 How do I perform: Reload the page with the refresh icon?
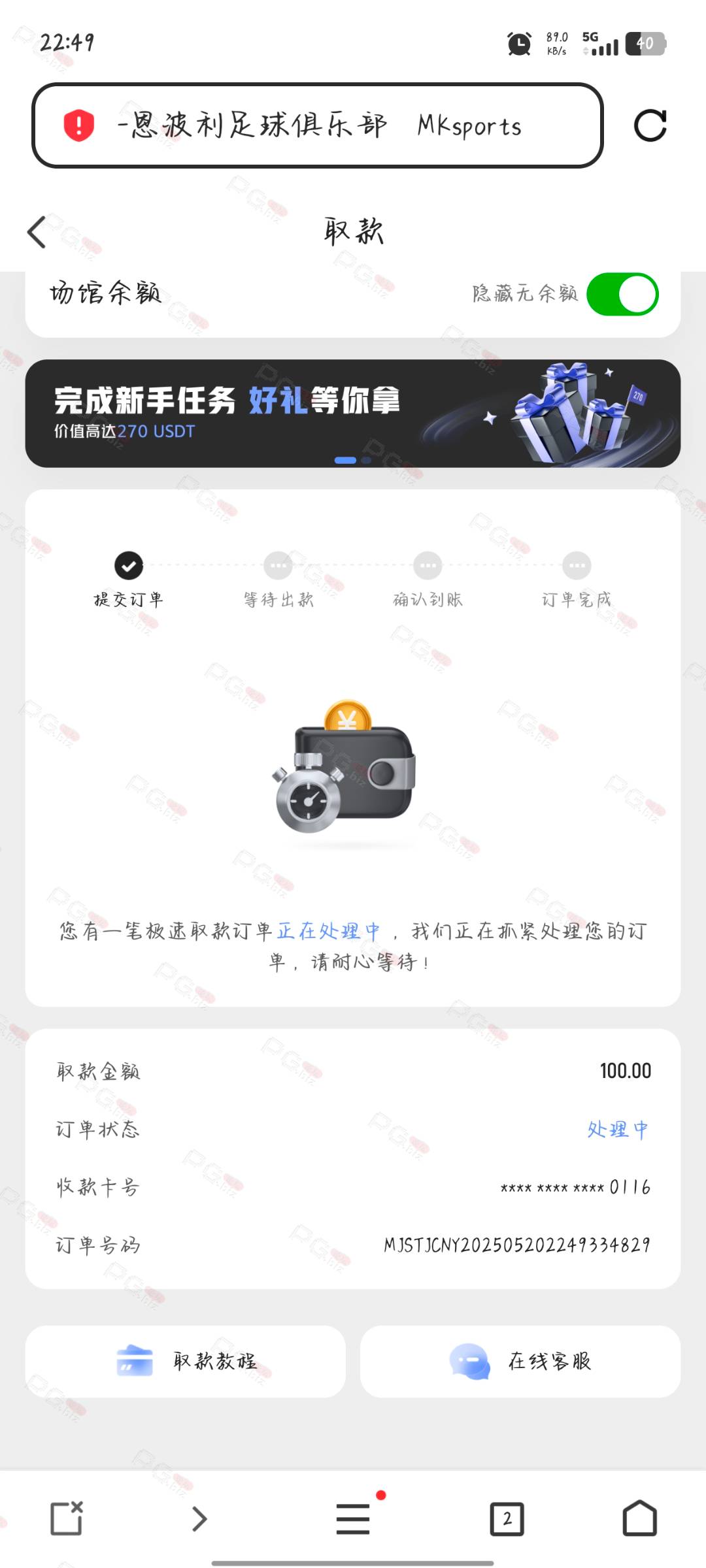[x=650, y=125]
